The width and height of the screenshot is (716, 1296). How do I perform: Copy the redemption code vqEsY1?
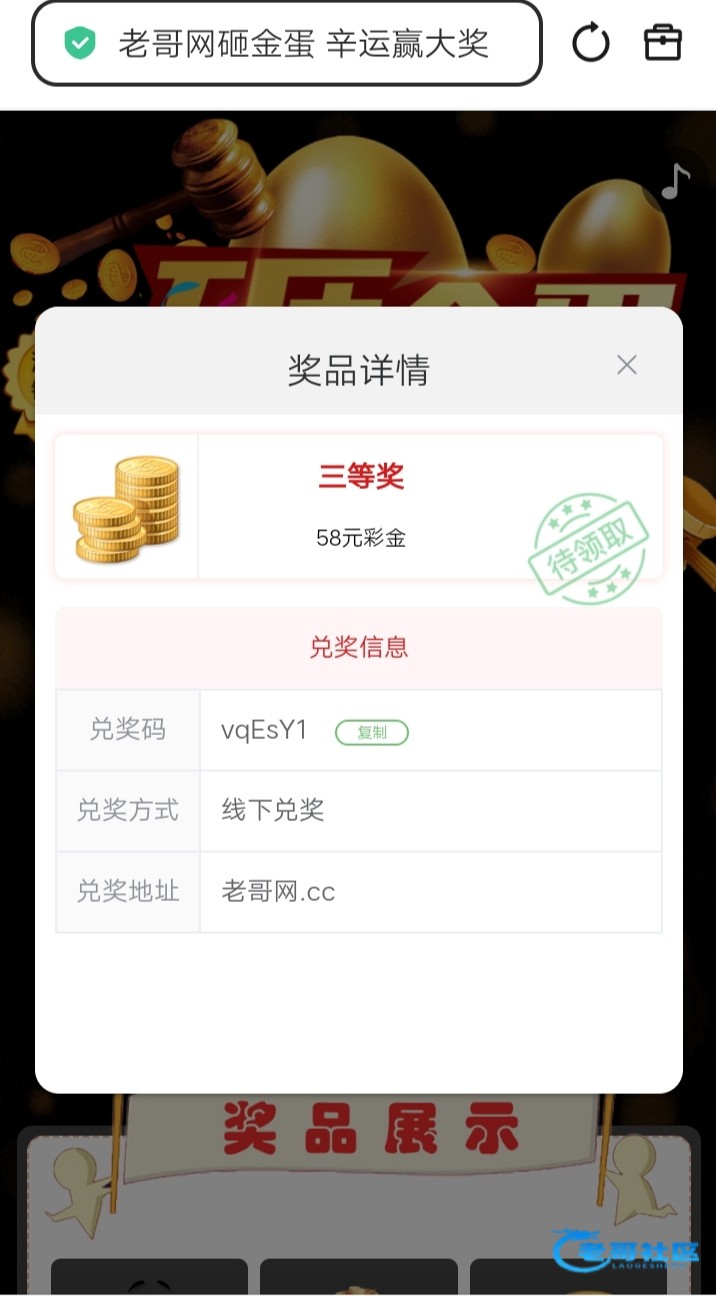[371, 733]
